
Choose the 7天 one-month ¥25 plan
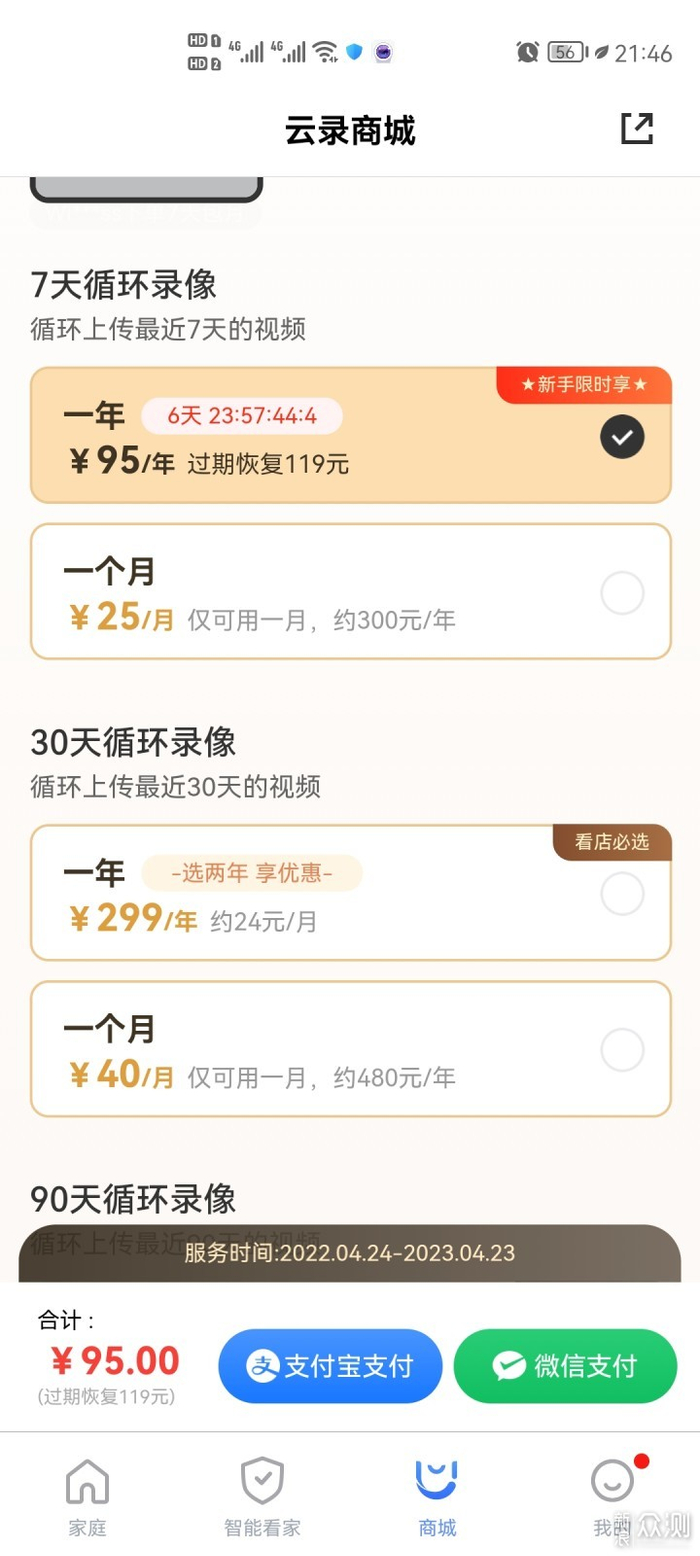(x=350, y=592)
